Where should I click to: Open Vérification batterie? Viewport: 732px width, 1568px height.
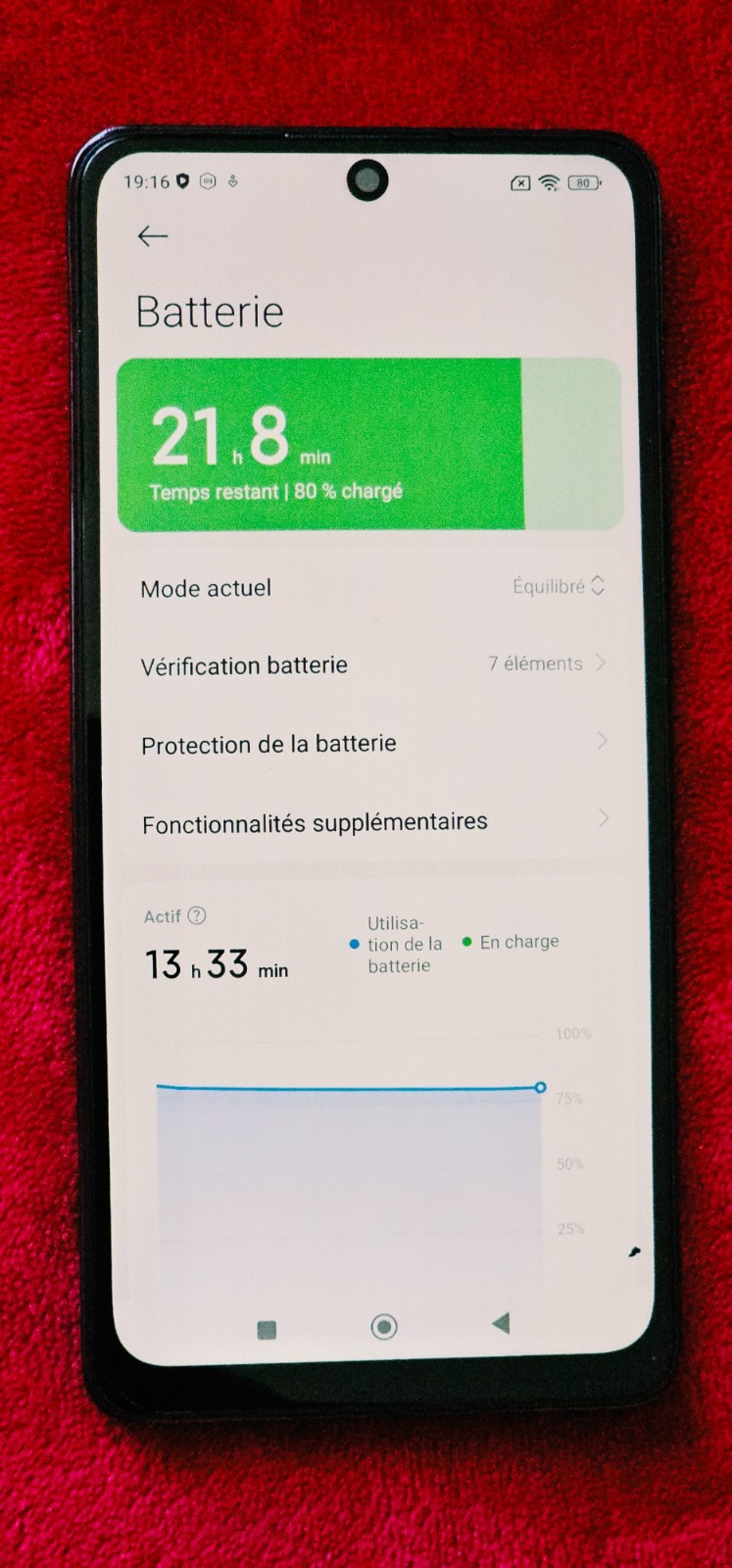[372, 664]
